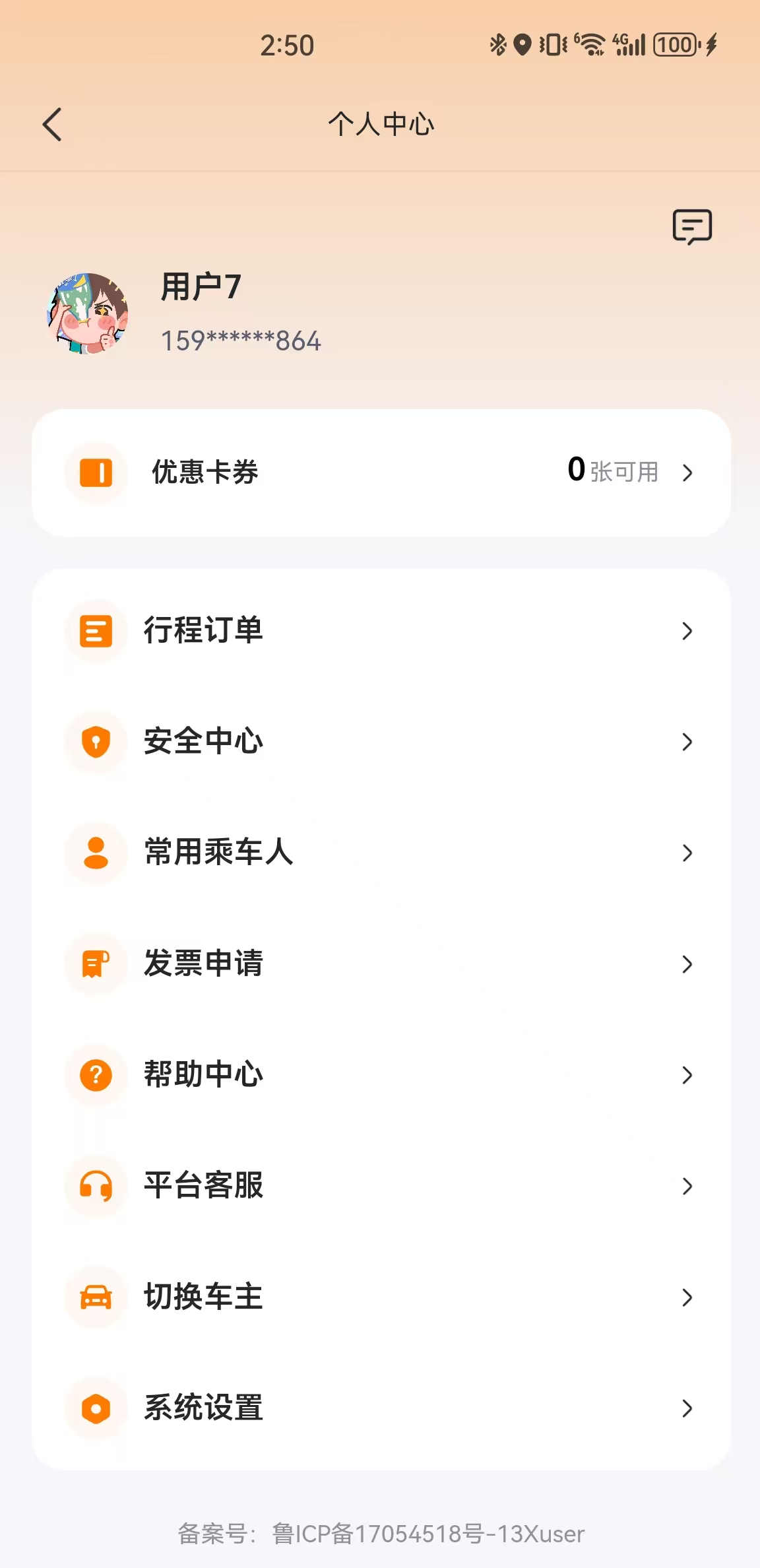Image resolution: width=760 pixels, height=1568 pixels.
Task: Open 帮助中心
Action: click(381, 1074)
